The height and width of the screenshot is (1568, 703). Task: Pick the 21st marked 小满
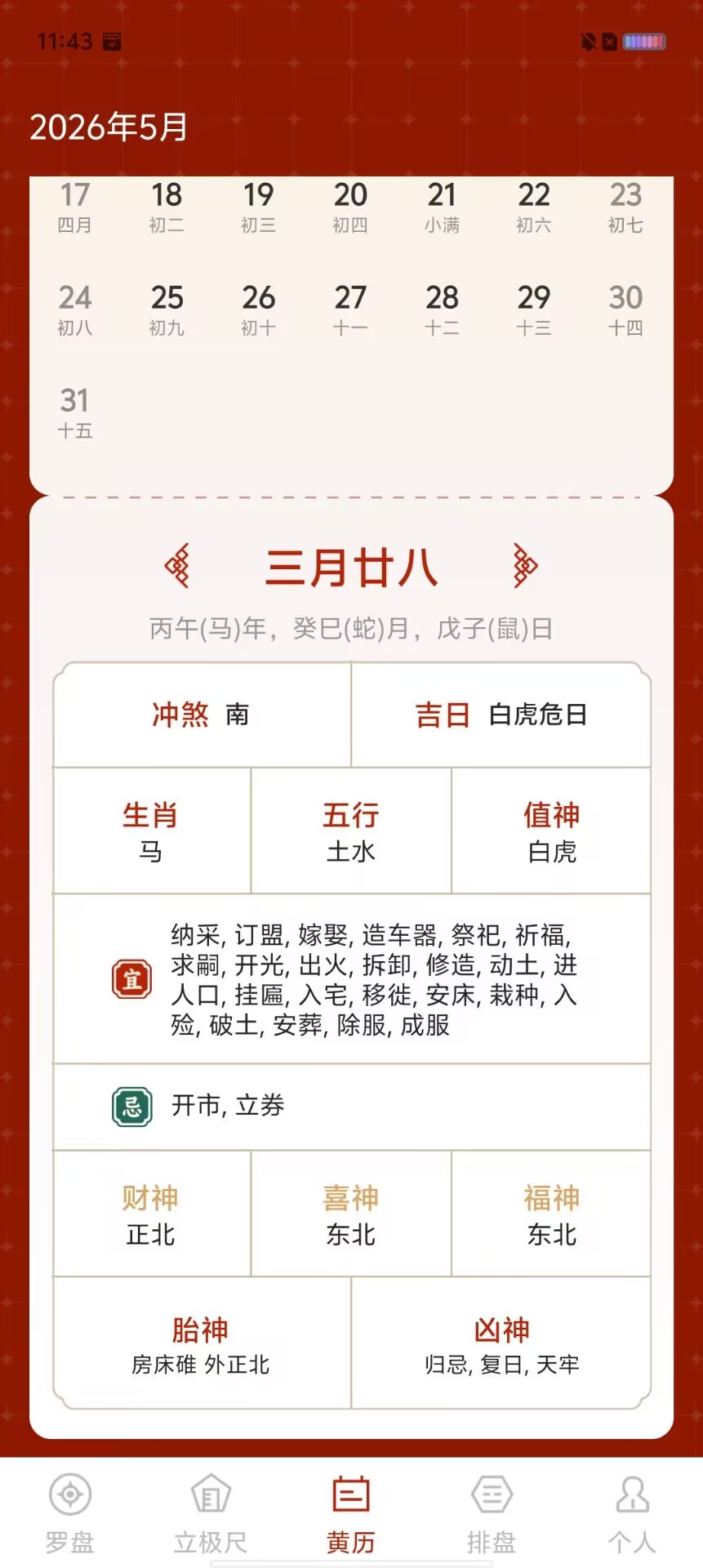pyautogui.click(x=442, y=207)
